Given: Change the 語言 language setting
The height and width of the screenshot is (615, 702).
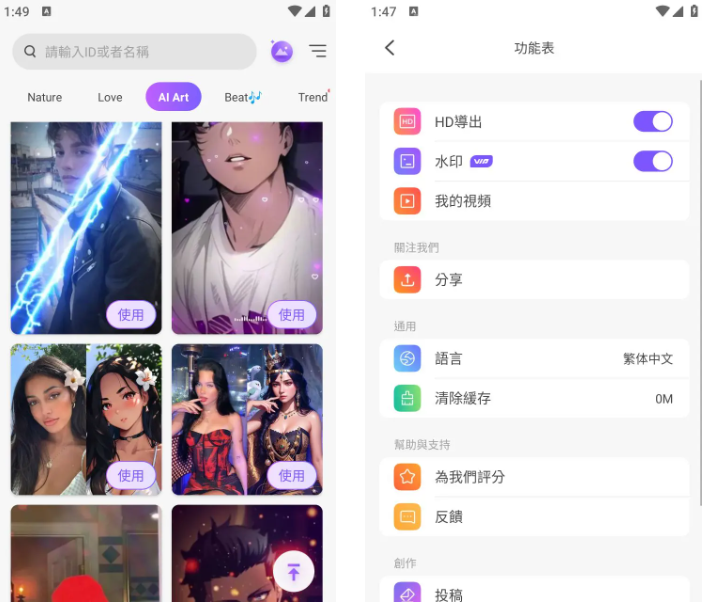Looking at the screenshot, I should [534, 358].
